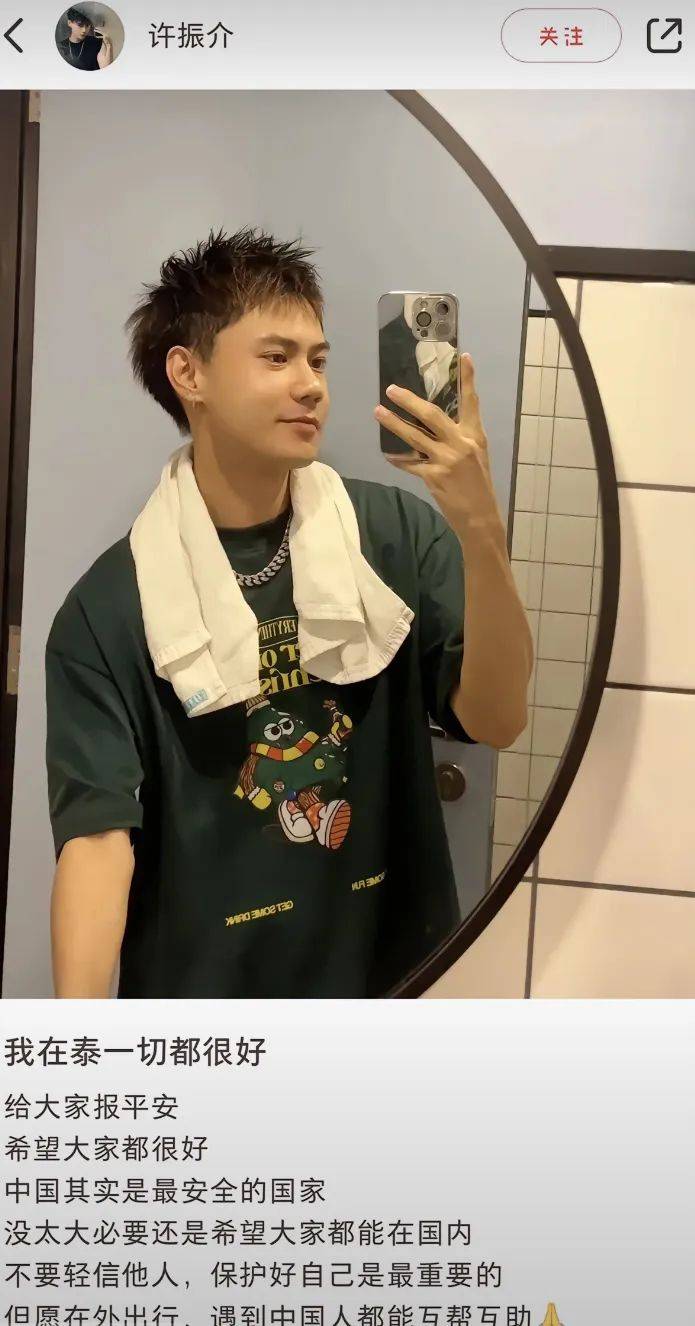Open the username 许振介

click(190, 36)
